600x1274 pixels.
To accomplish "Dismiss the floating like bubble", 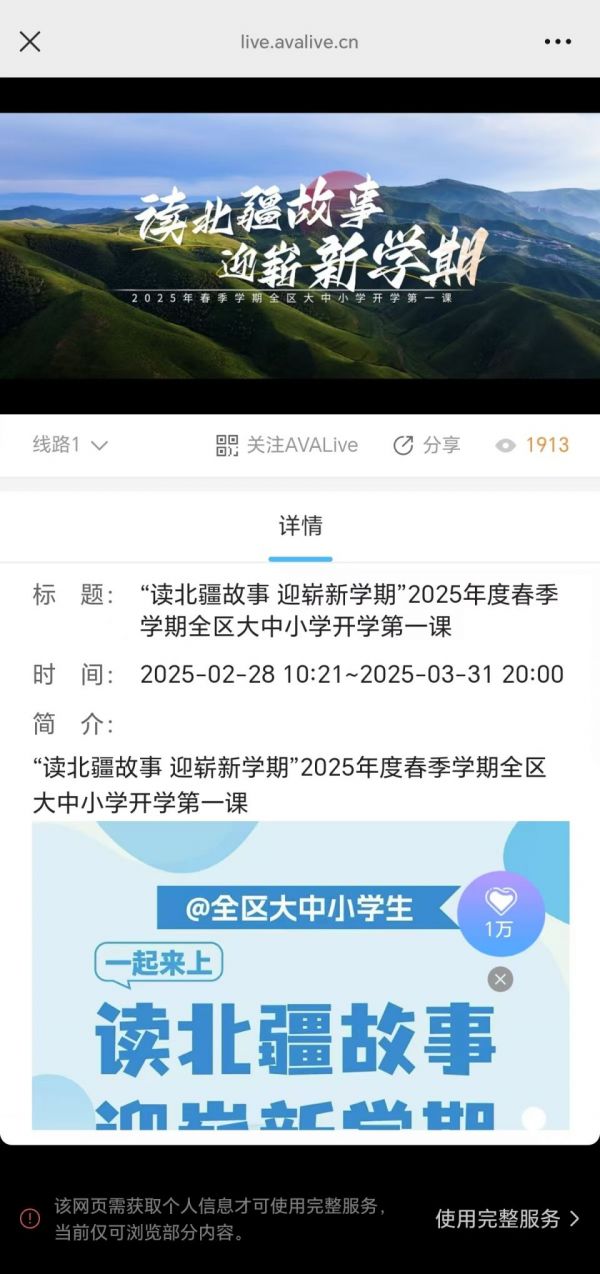I will 500,979.
